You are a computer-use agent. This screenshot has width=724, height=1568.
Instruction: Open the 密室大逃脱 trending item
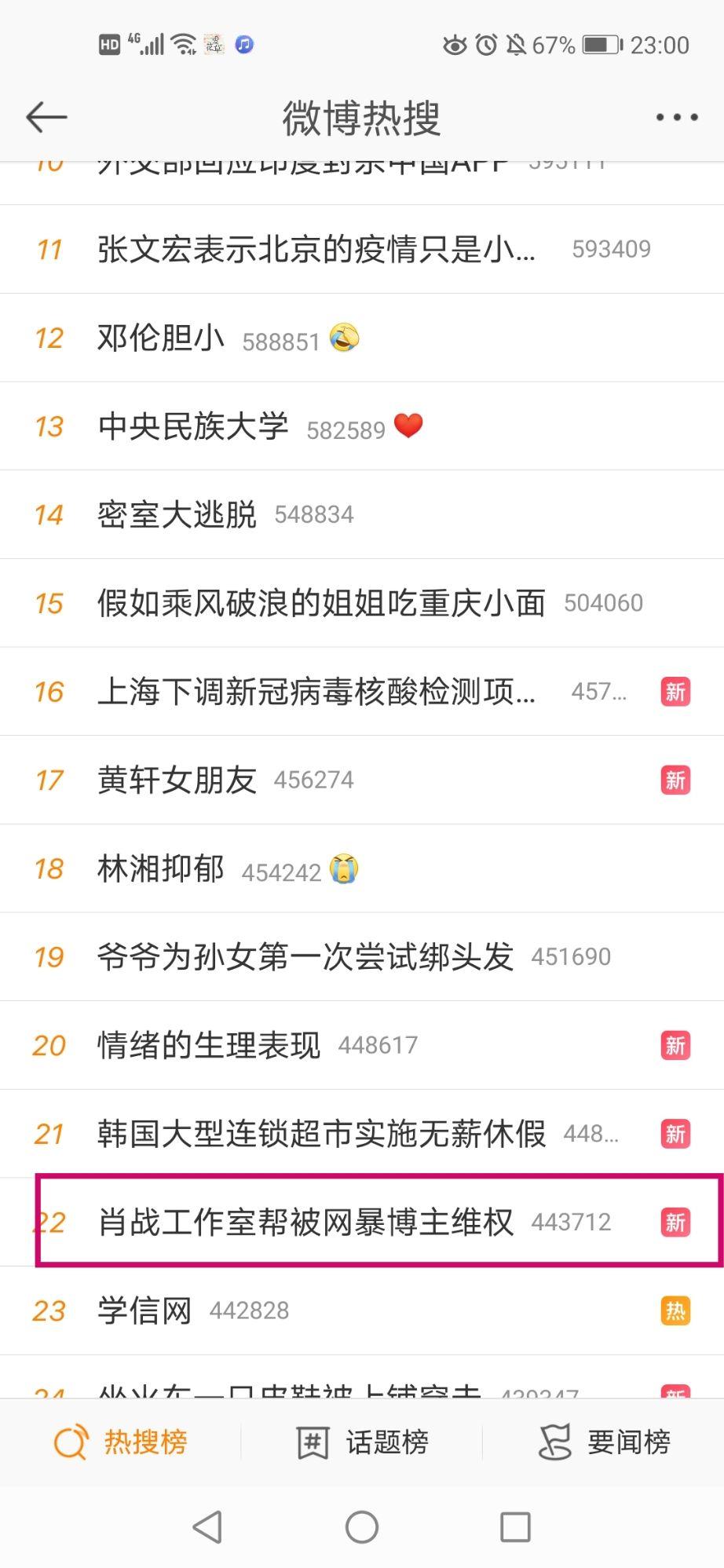point(177,515)
